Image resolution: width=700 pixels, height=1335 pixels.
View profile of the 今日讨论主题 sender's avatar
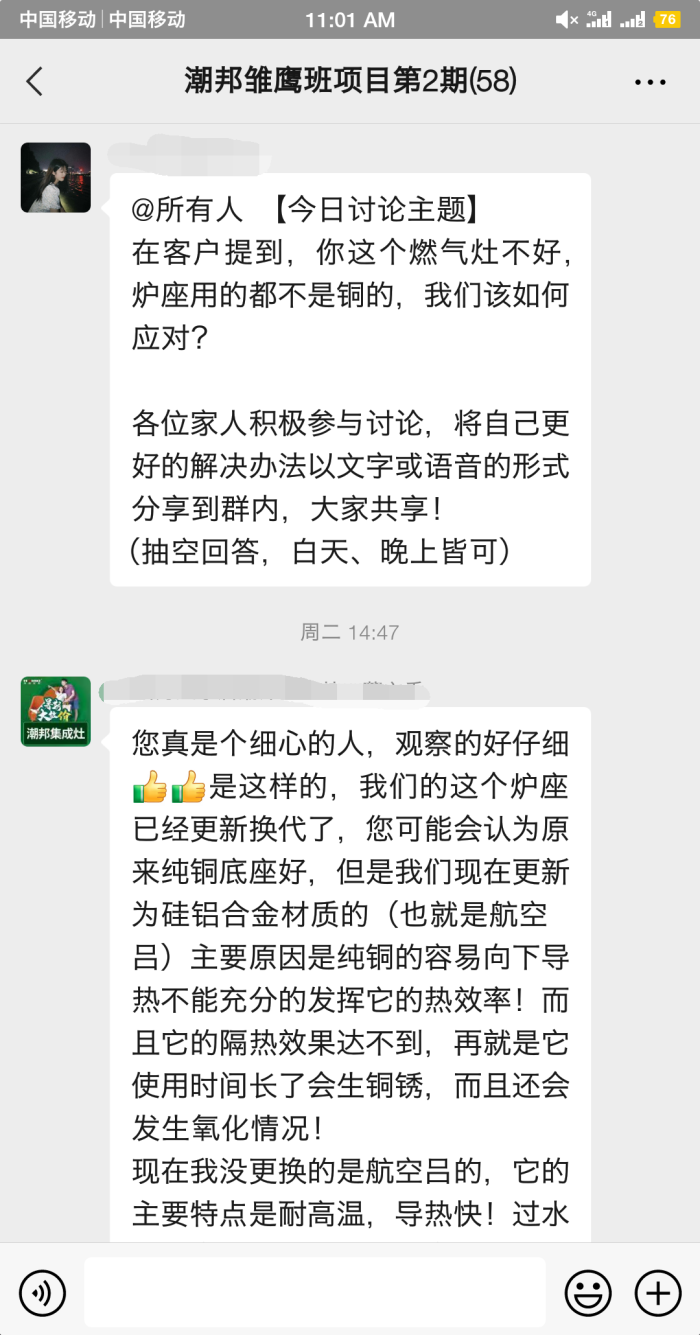[x=56, y=178]
